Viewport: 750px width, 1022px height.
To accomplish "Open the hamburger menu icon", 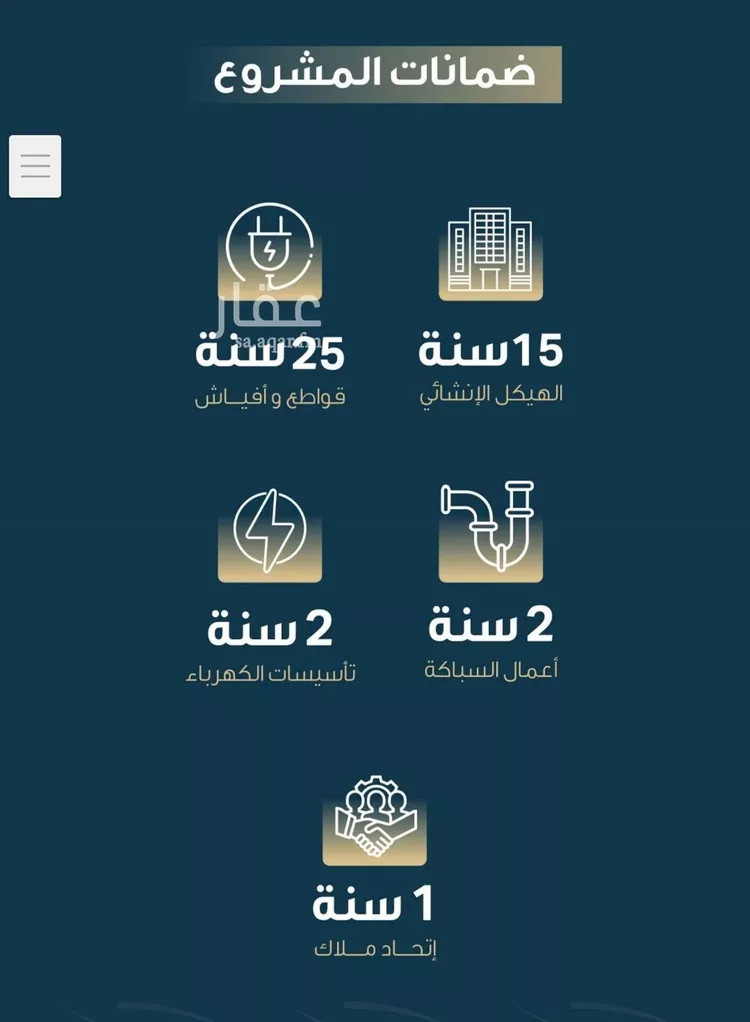I will [x=35, y=164].
